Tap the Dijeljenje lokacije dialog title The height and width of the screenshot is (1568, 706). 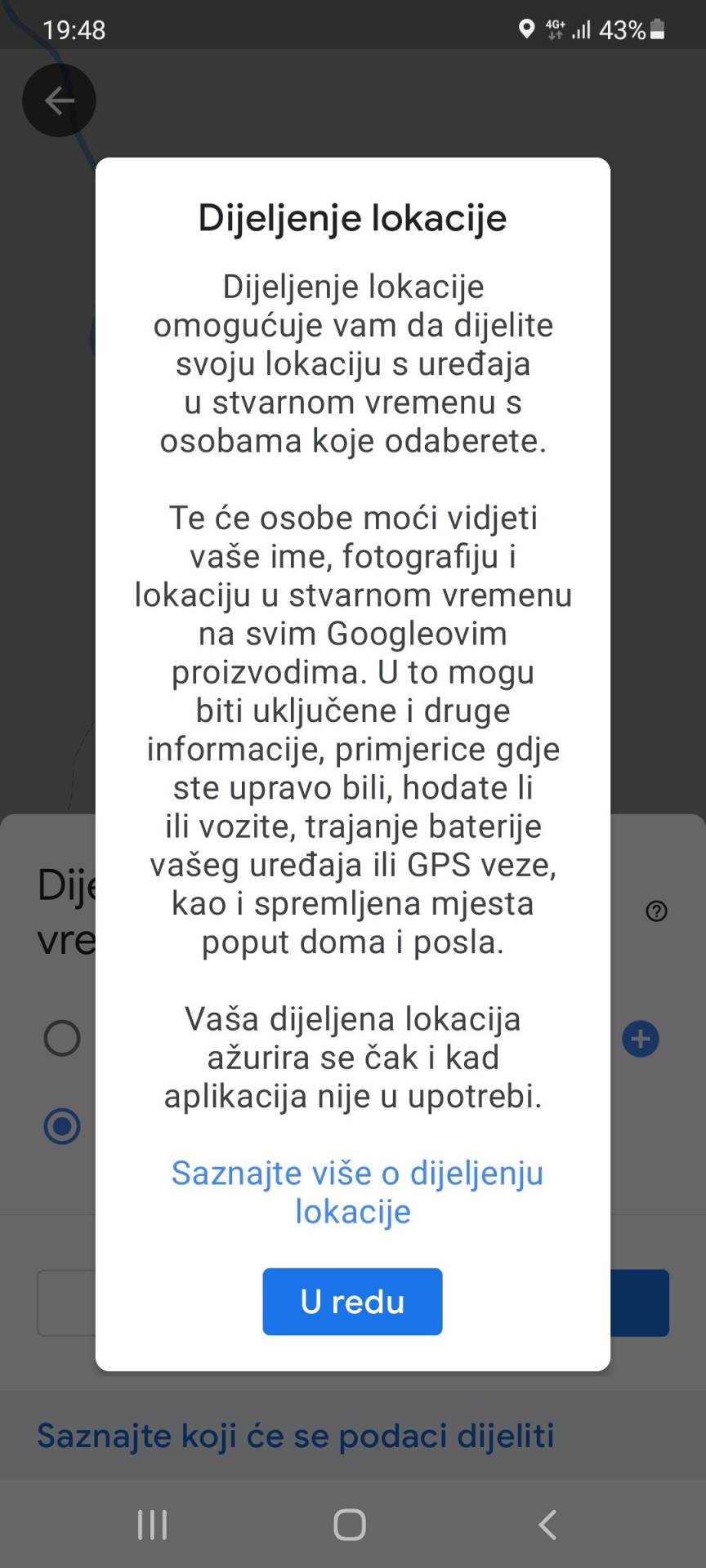[x=352, y=217]
